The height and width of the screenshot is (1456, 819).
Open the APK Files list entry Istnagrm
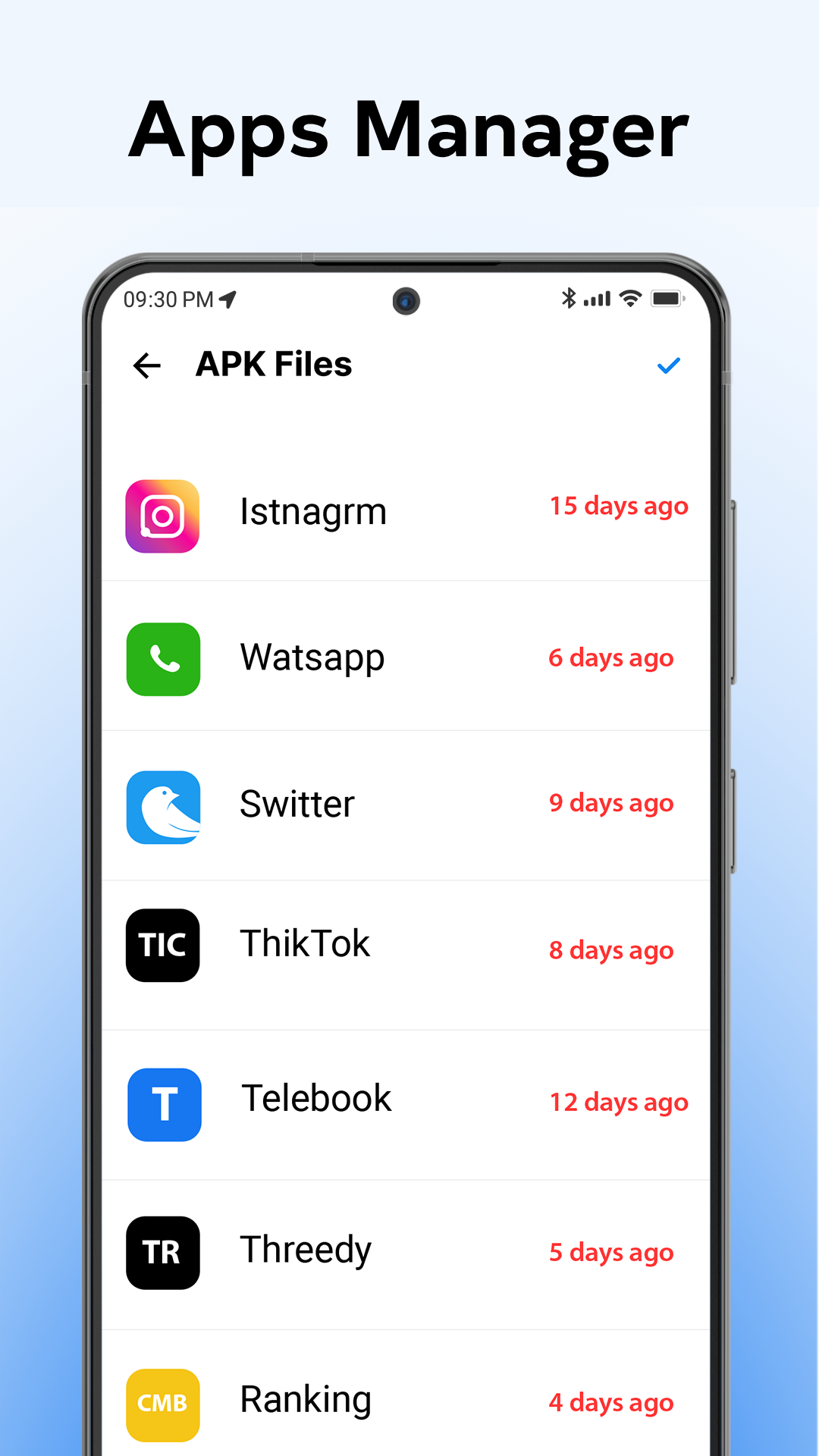pos(312,510)
